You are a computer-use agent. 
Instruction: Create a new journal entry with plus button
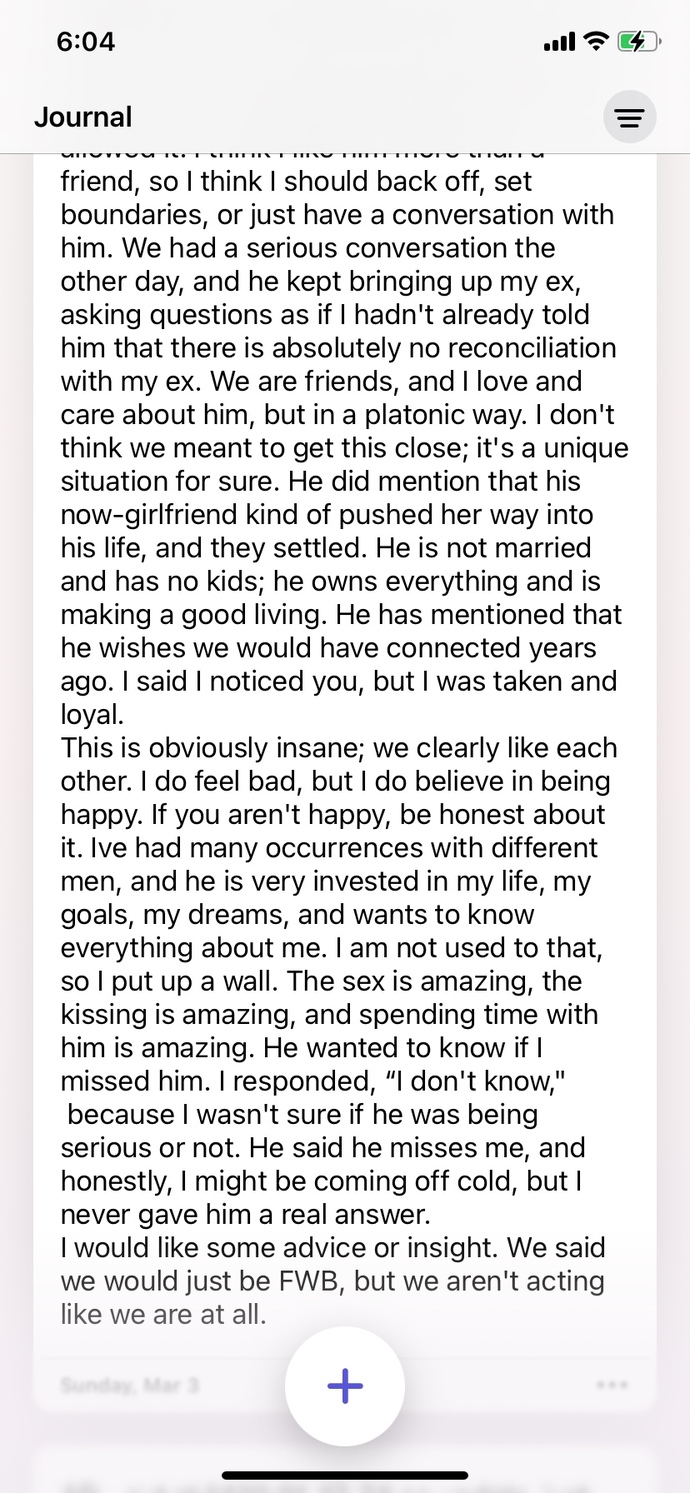tap(345, 1386)
